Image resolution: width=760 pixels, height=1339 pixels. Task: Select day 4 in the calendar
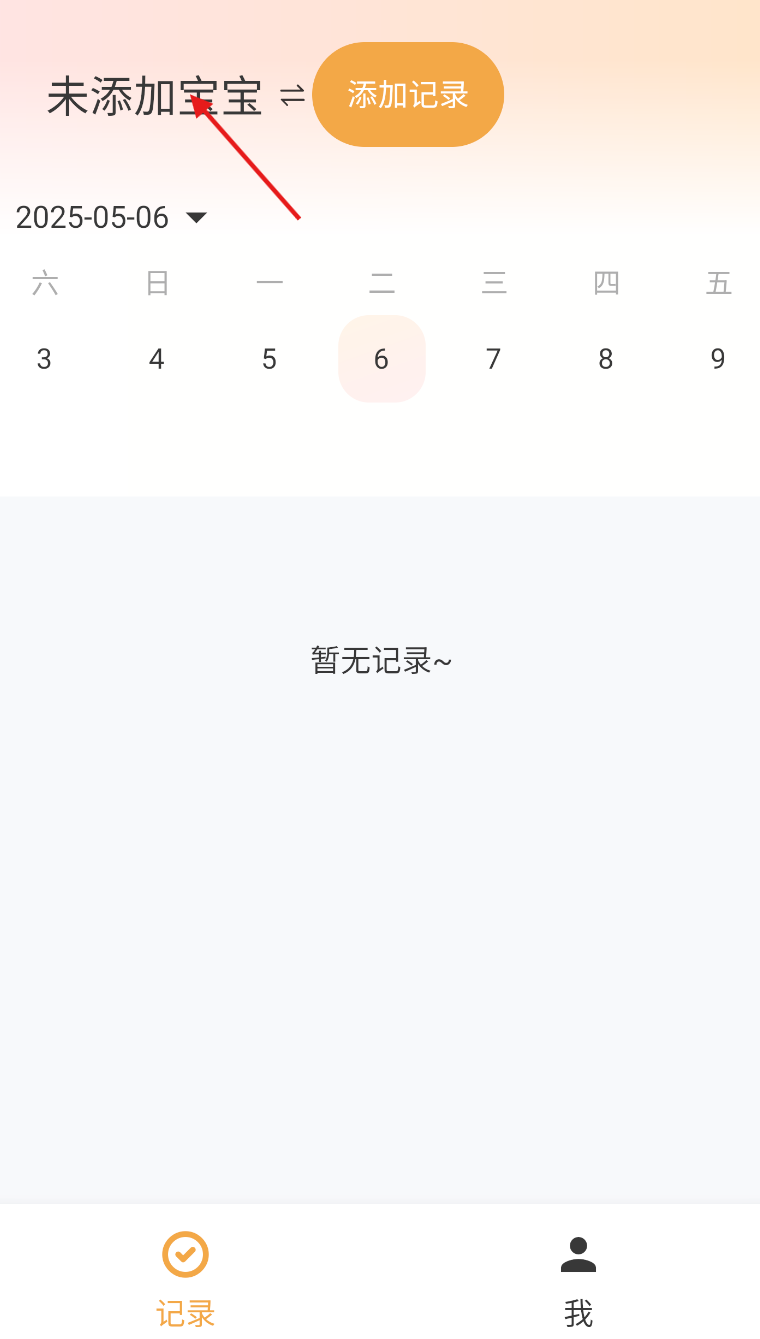(x=156, y=359)
